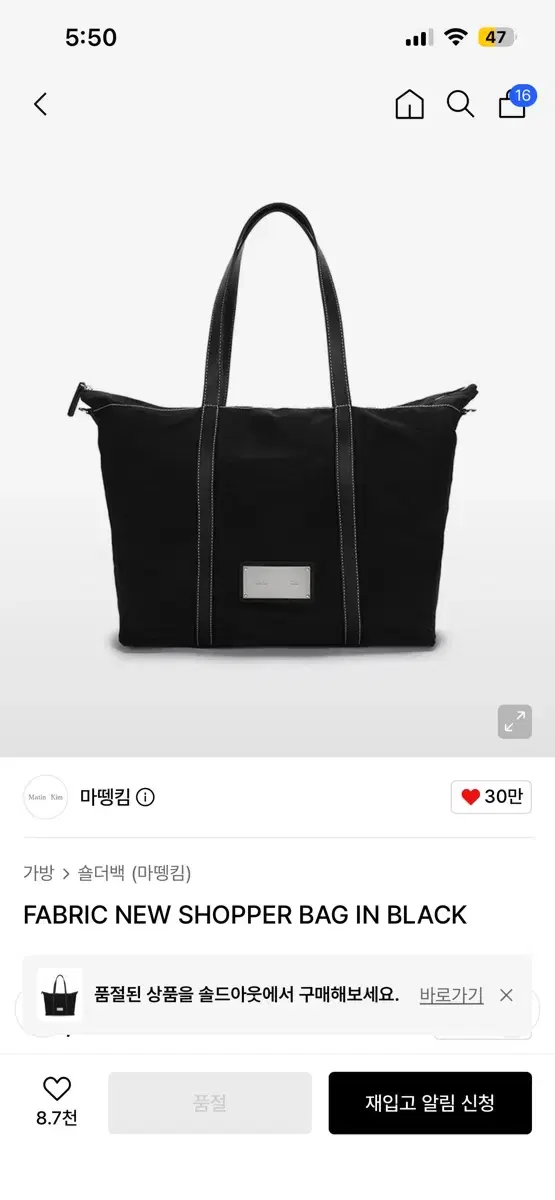Like the brand with the 30만 heart button
This screenshot has width=555, height=1200.
[x=491, y=797]
